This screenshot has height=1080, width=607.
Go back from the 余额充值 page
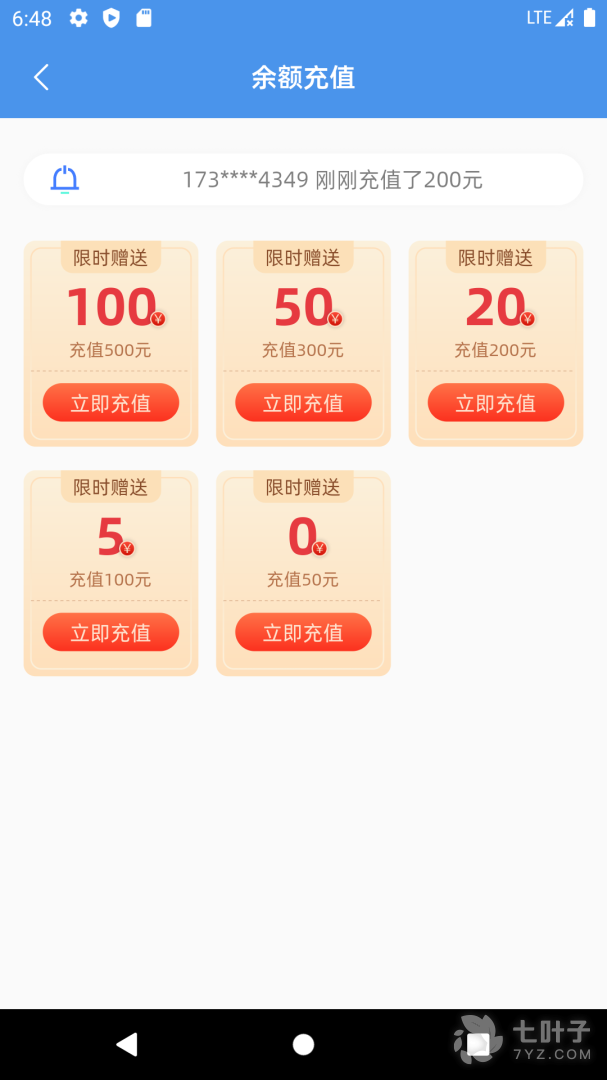pyautogui.click(x=41, y=78)
